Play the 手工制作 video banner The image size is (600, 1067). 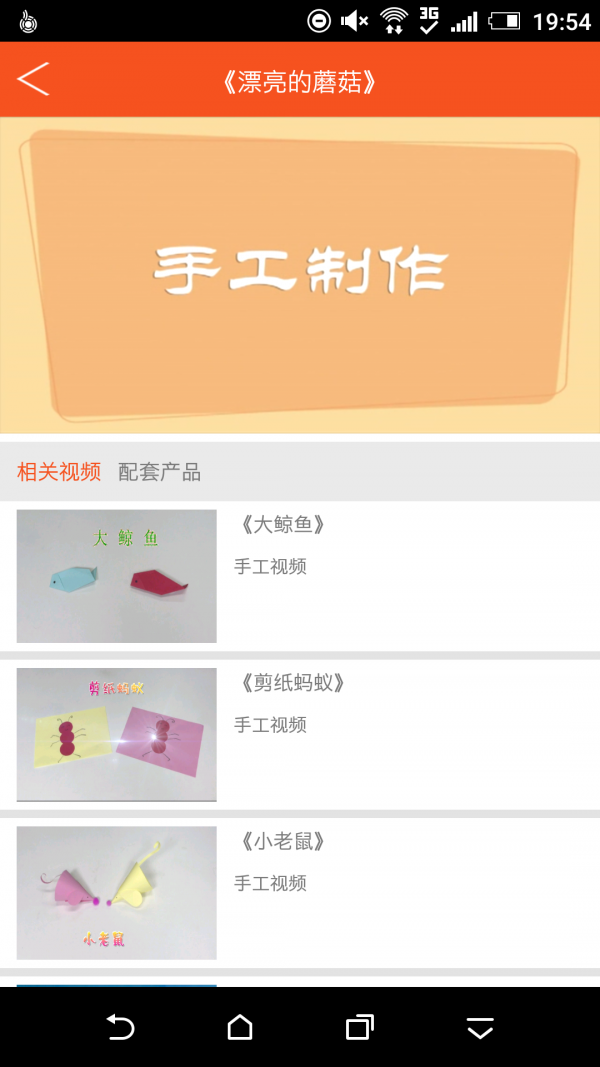[x=300, y=275]
